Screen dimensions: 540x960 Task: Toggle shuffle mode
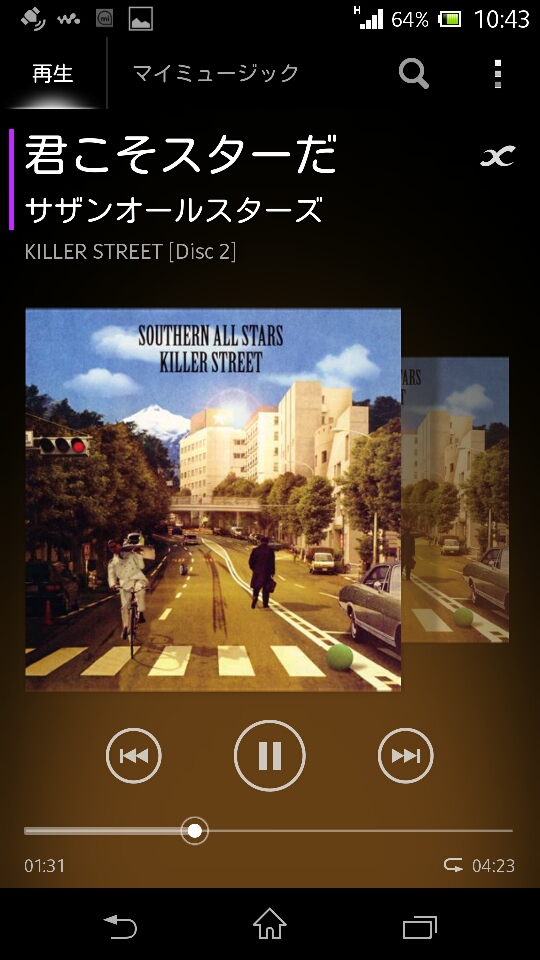498,157
